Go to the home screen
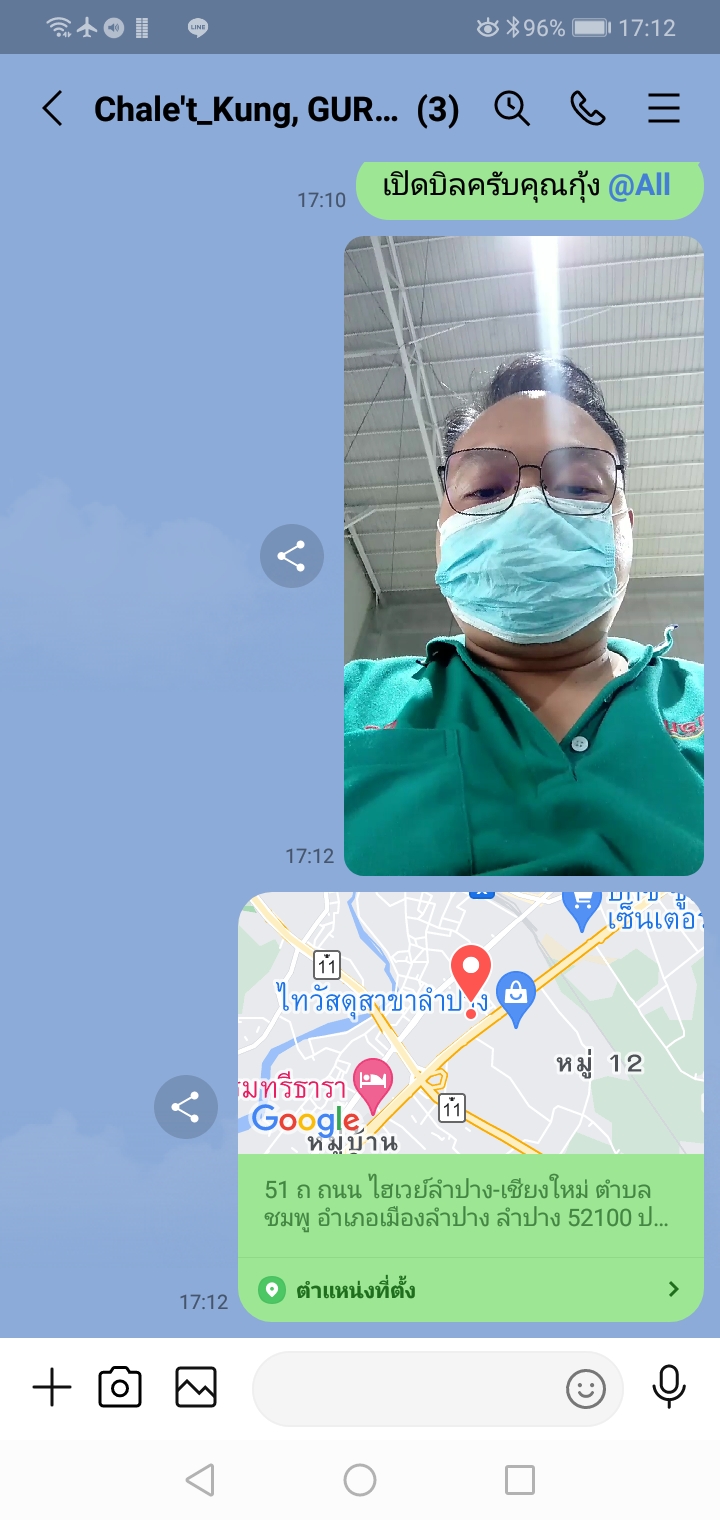The image size is (720, 1520). [x=360, y=1479]
